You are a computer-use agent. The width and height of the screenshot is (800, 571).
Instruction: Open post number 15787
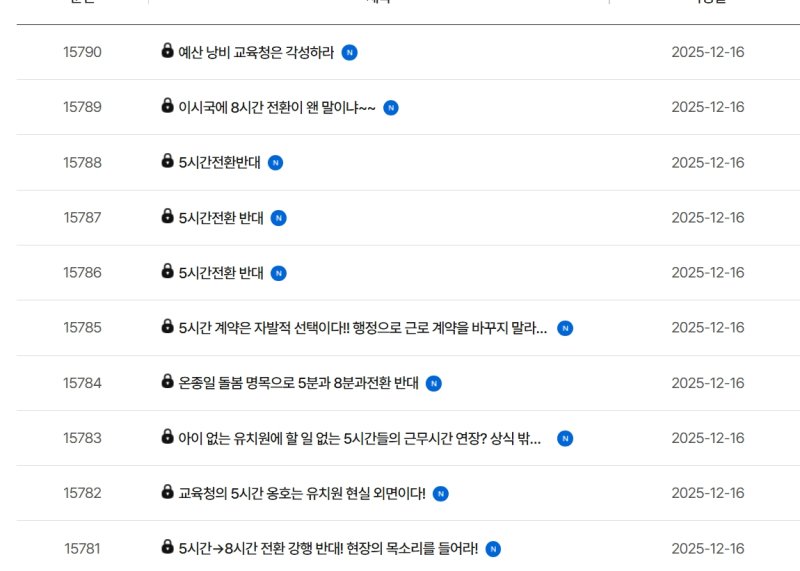[220, 218]
